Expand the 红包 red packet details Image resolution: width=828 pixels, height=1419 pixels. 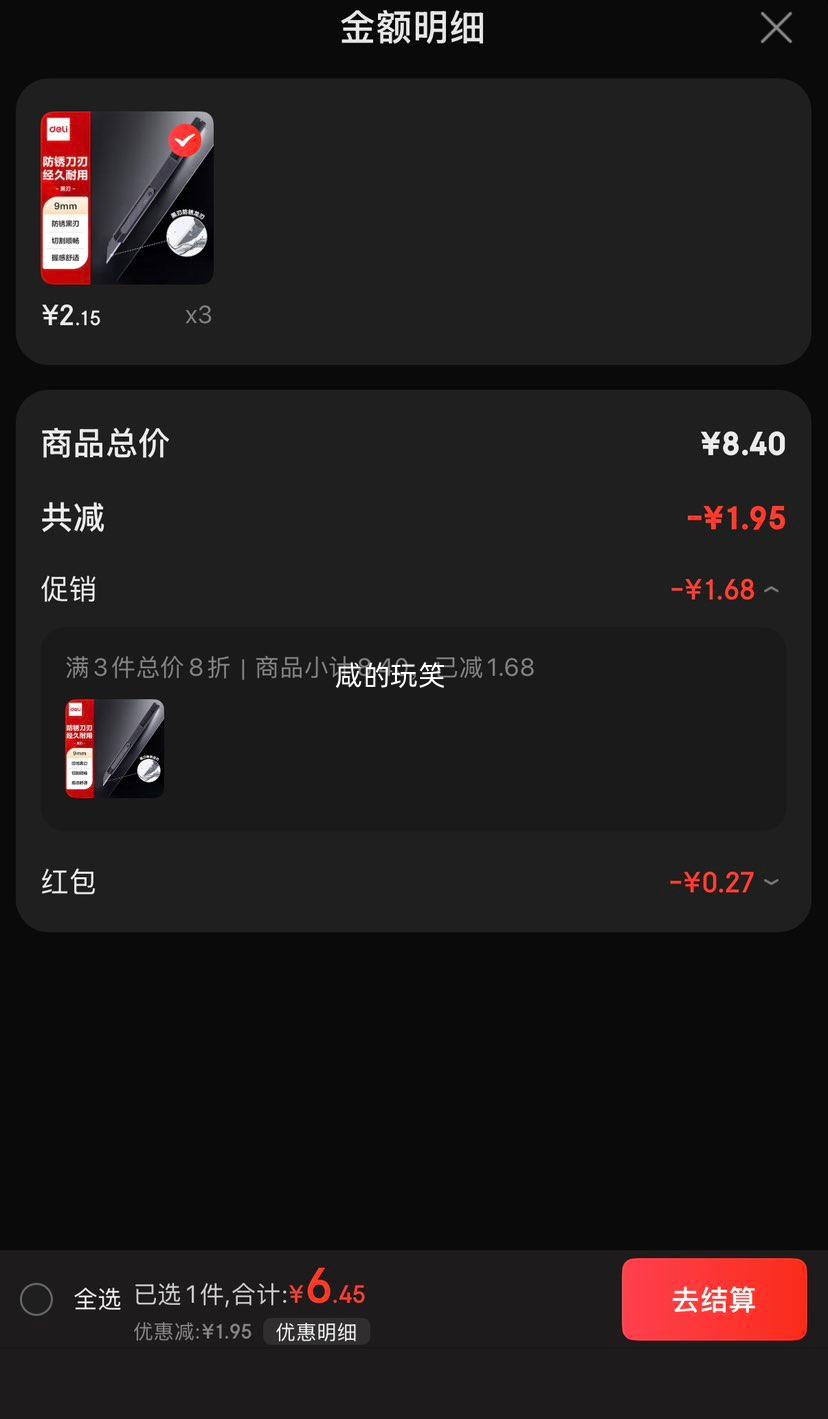[x=770, y=882]
